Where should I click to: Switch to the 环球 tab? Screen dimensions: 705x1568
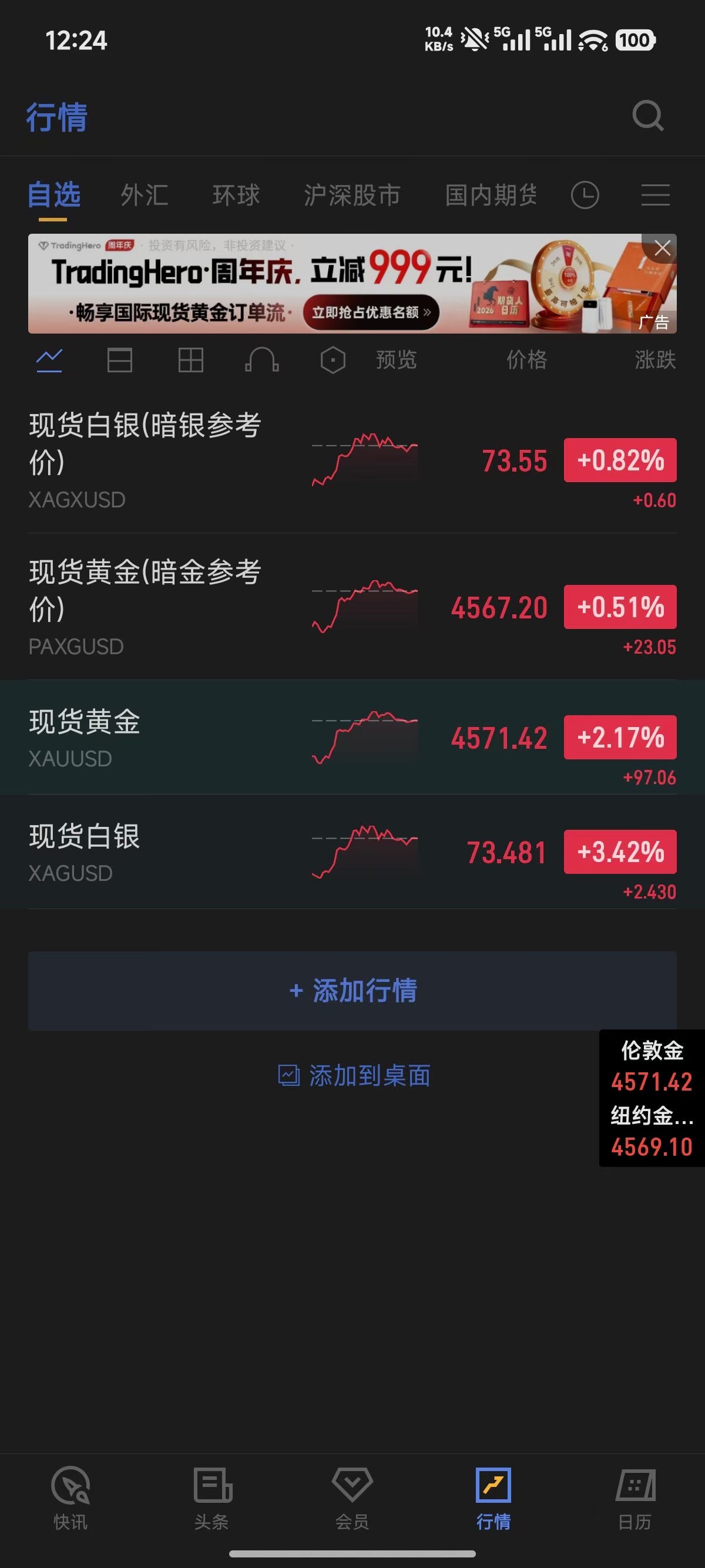(x=236, y=196)
